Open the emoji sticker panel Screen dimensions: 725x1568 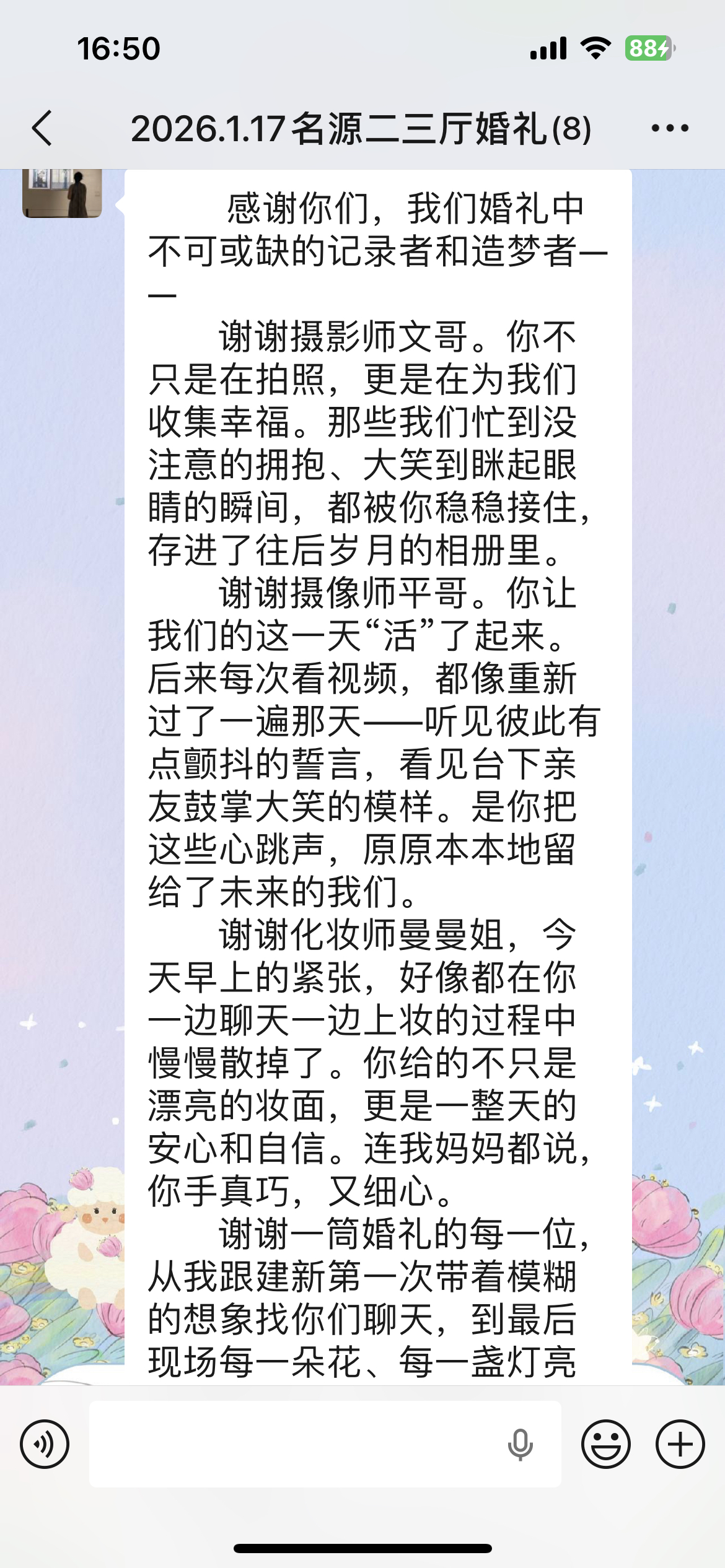point(605,1445)
